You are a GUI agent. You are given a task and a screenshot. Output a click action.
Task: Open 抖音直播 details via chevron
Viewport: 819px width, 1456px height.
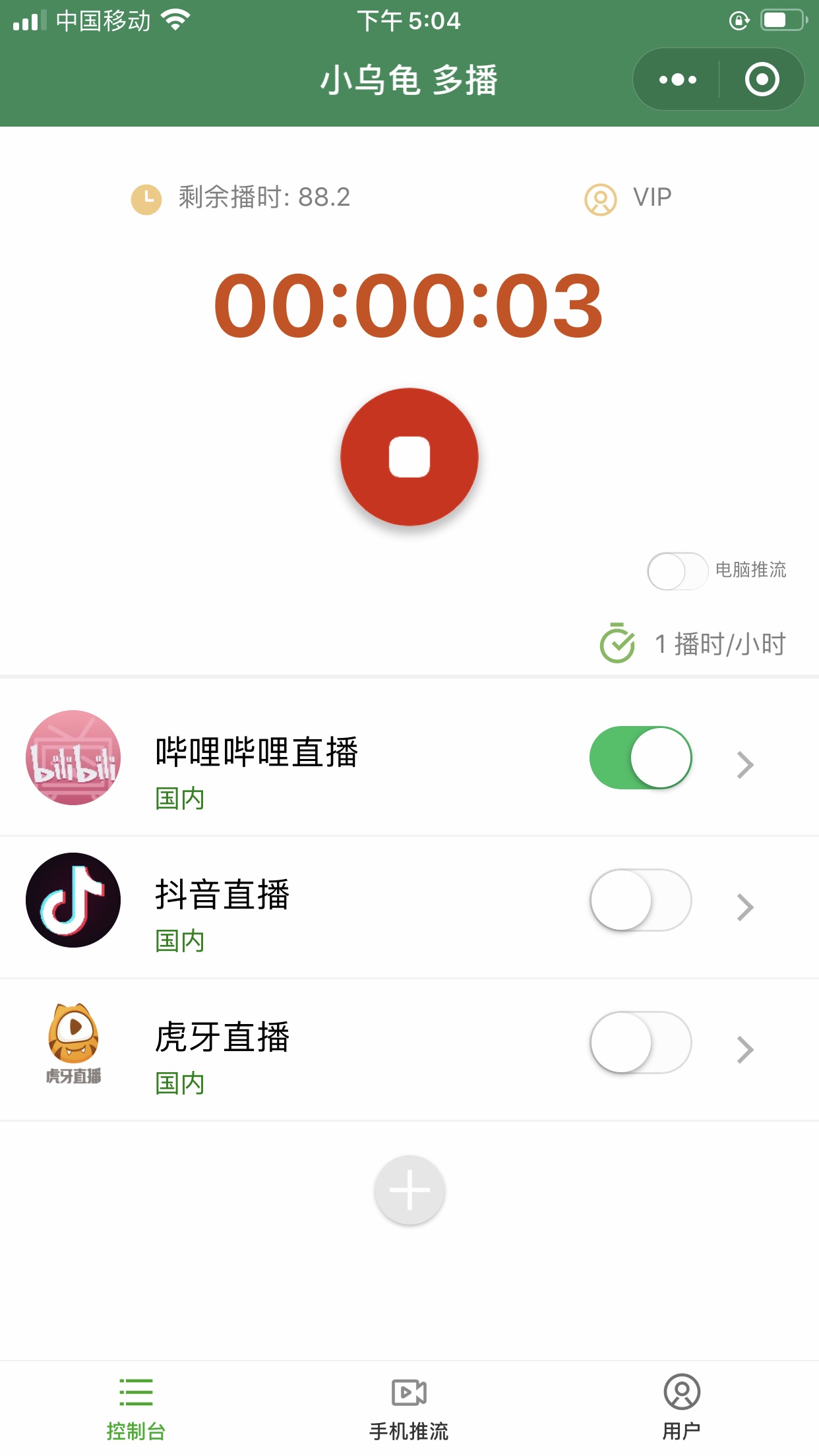pyautogui.click(x=745, y=907)
